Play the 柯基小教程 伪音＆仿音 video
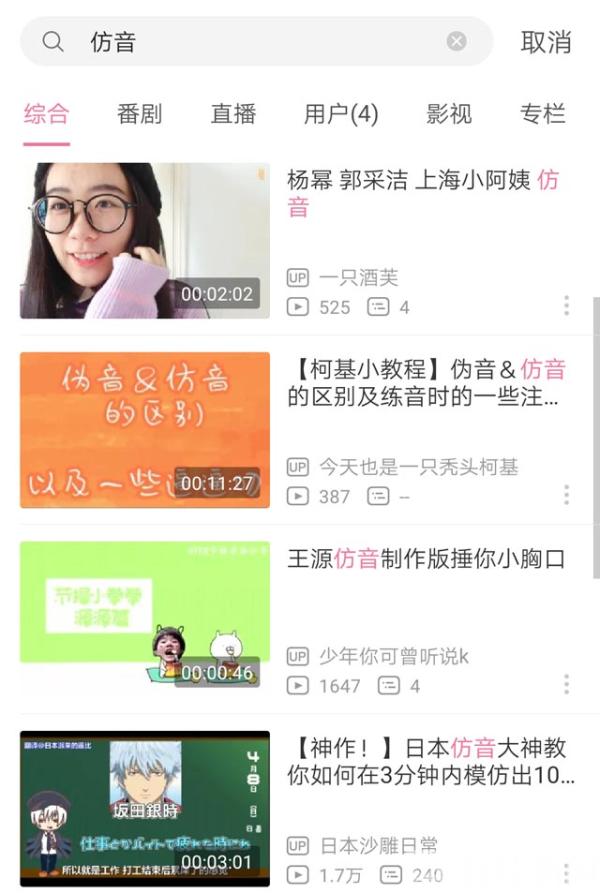The width and height of the screenshot is (600, 893). pos(145,429)
